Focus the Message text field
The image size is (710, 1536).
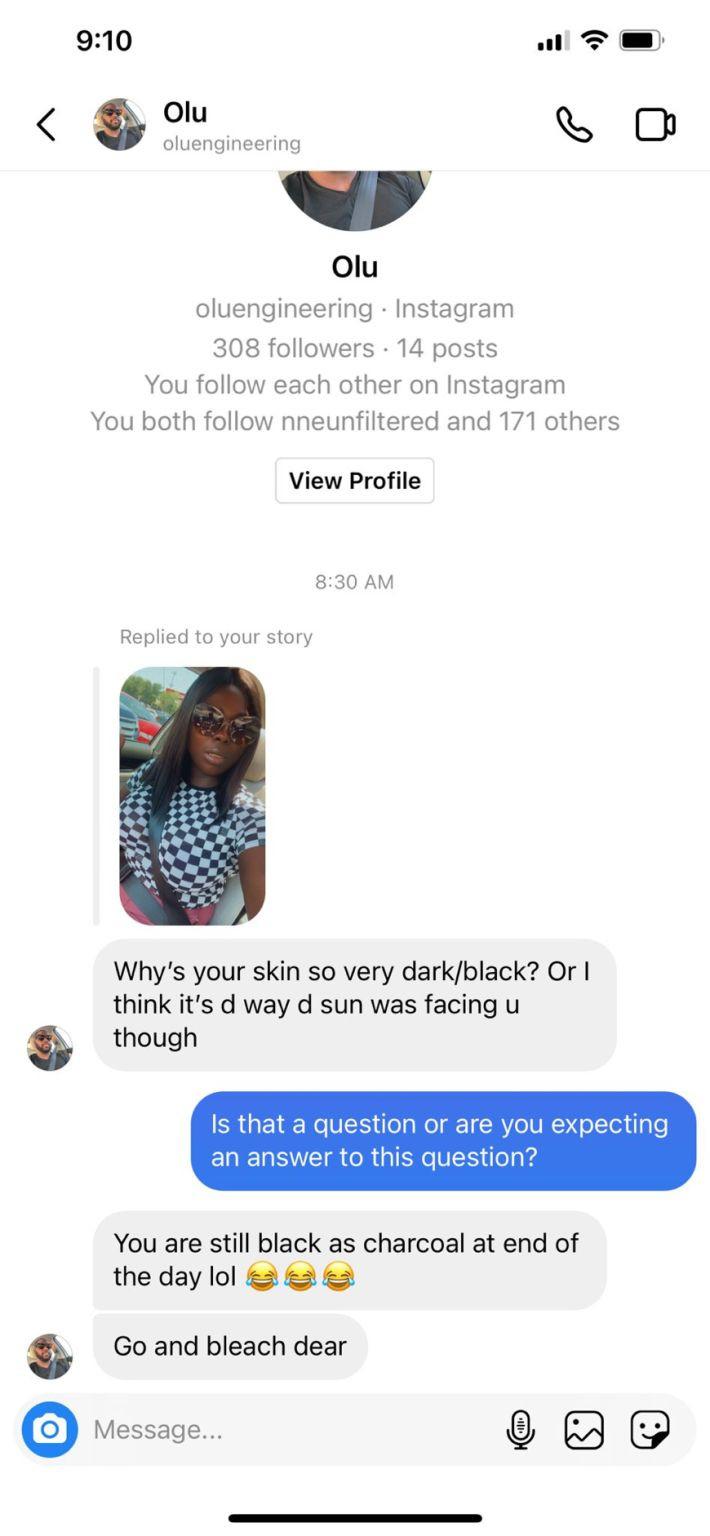click(x=290, y=1430)
